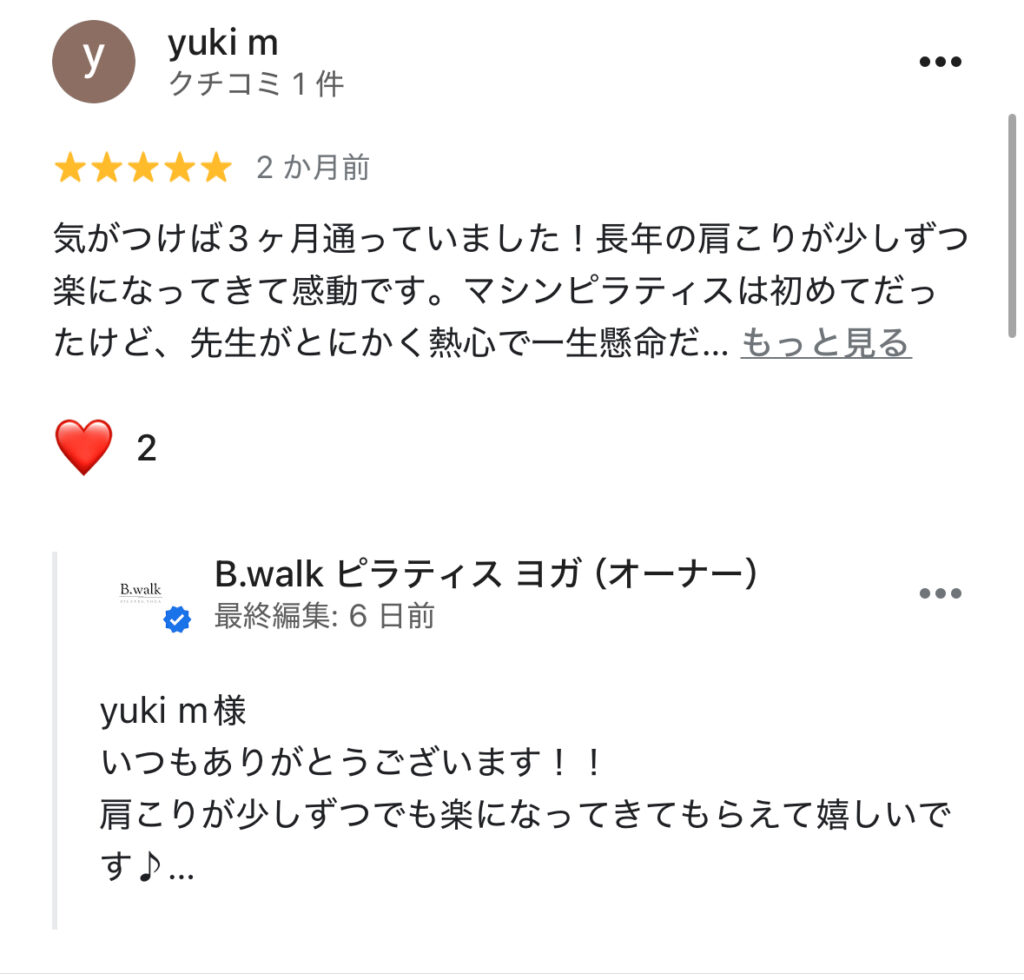Open overflow menu for yuki m's review

939,62
